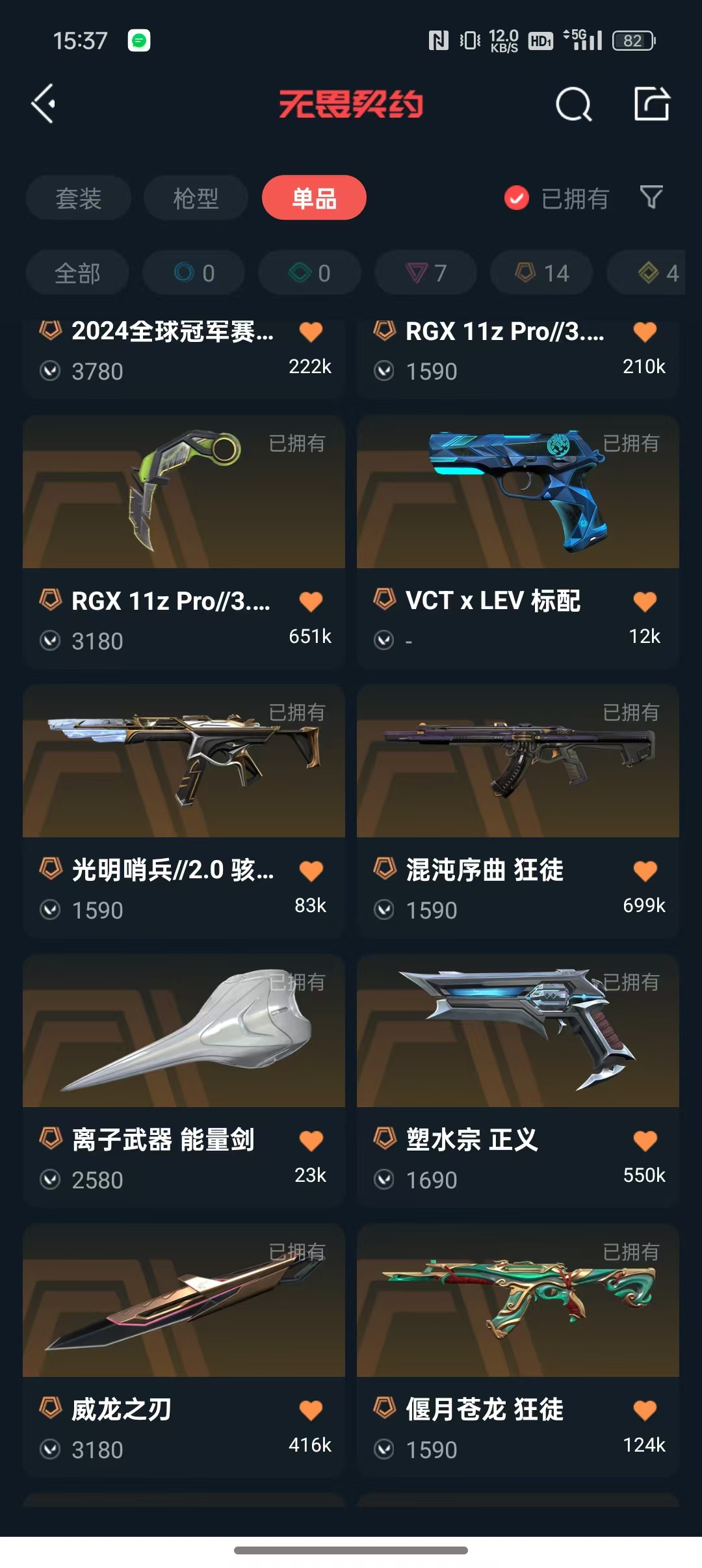Share this page using the share icon
Image resolution: width=702 pixels, height=1568 pixels.
click(651, 104)
